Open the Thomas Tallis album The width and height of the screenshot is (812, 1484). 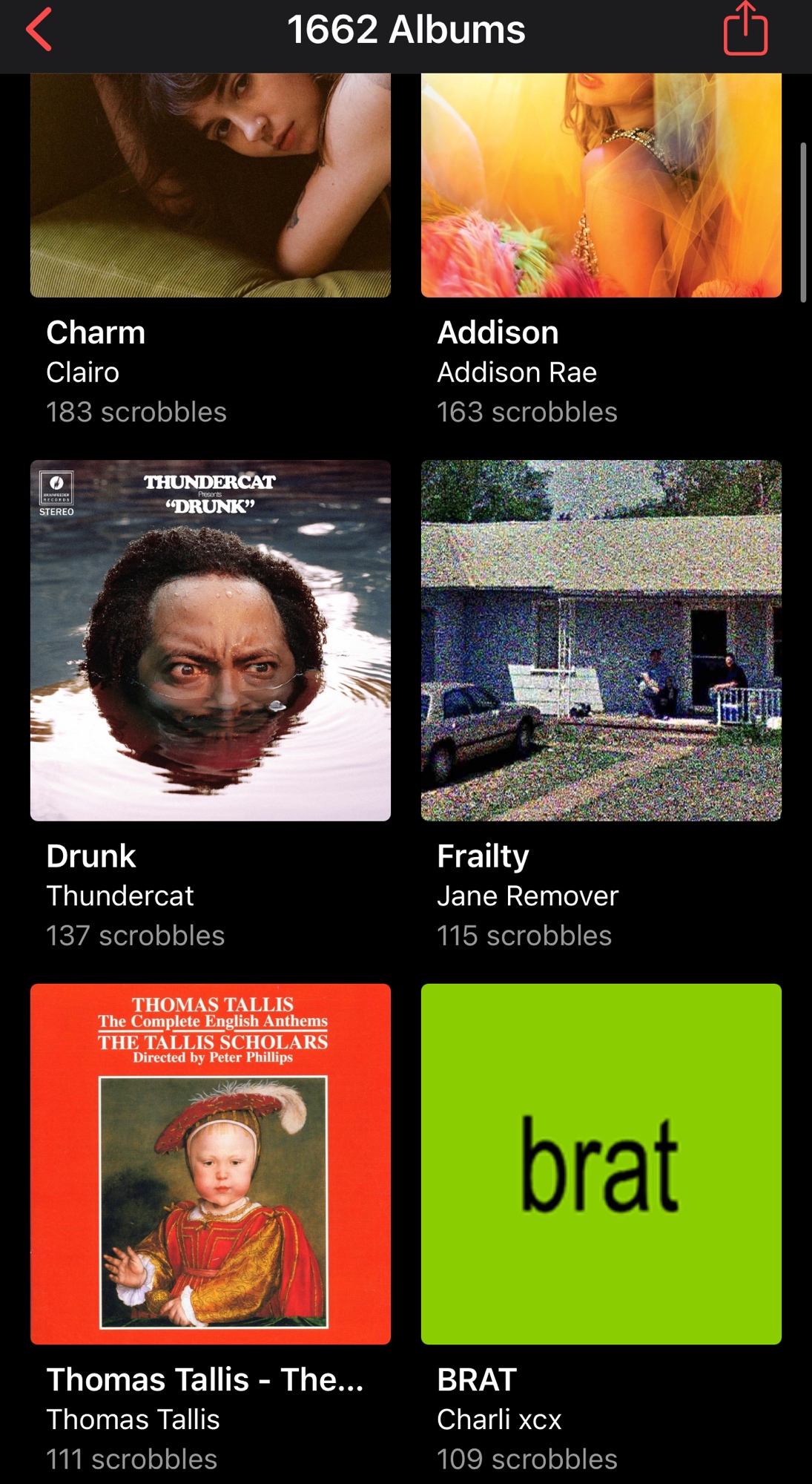pos(210,1163)
